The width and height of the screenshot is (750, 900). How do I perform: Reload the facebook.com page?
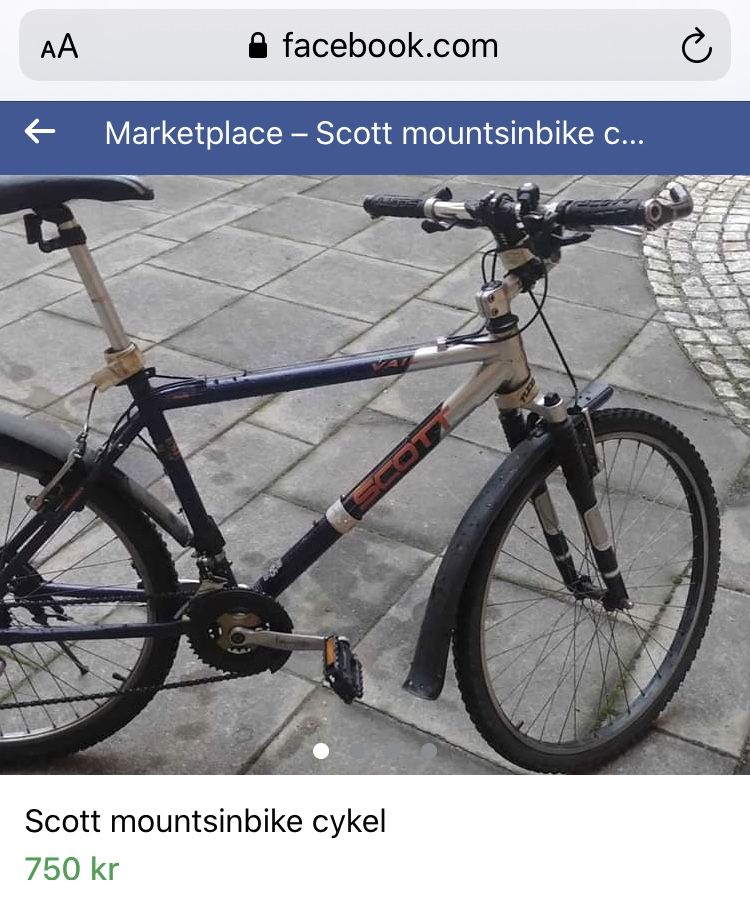coord(695,46)
